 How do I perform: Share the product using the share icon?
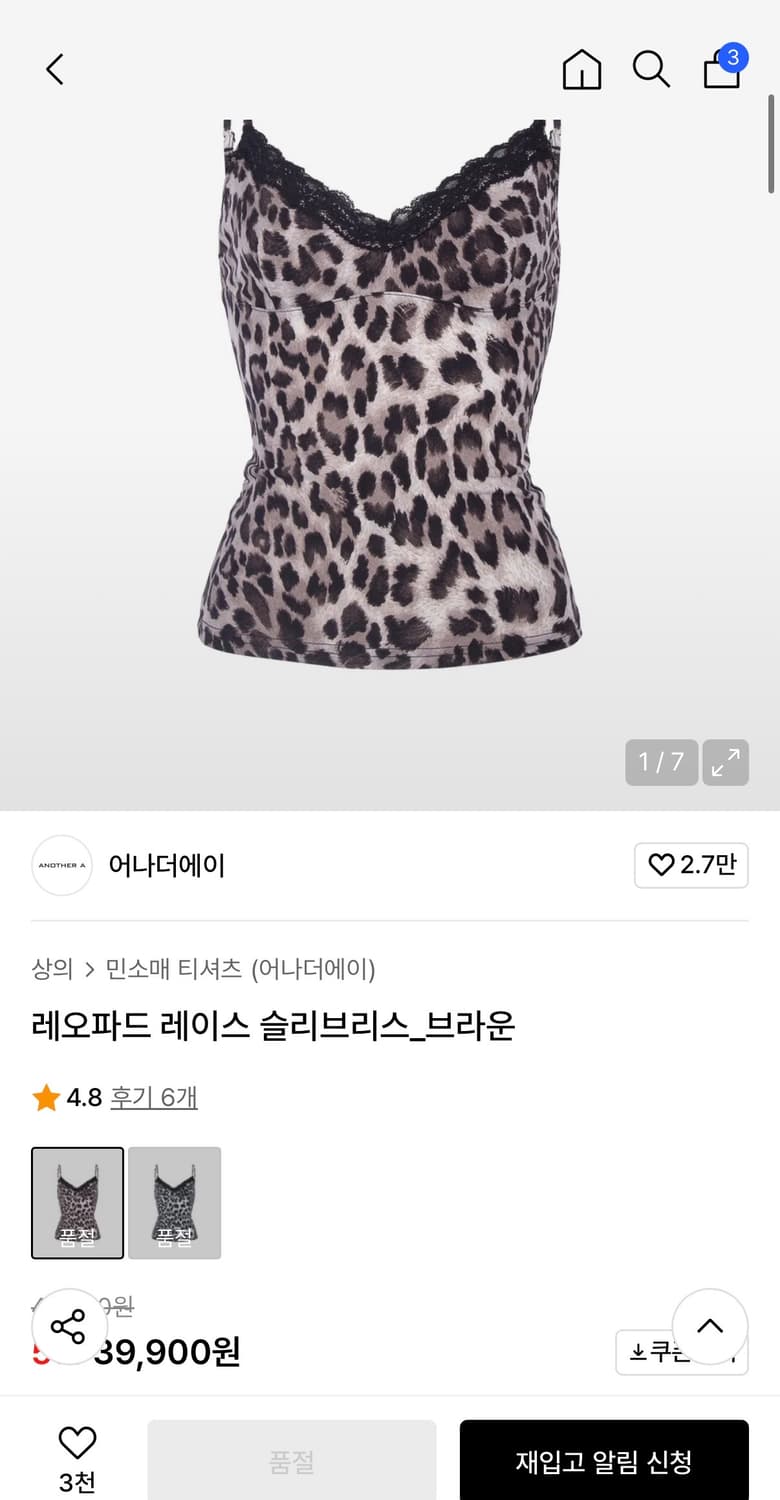pos(68,1327)
